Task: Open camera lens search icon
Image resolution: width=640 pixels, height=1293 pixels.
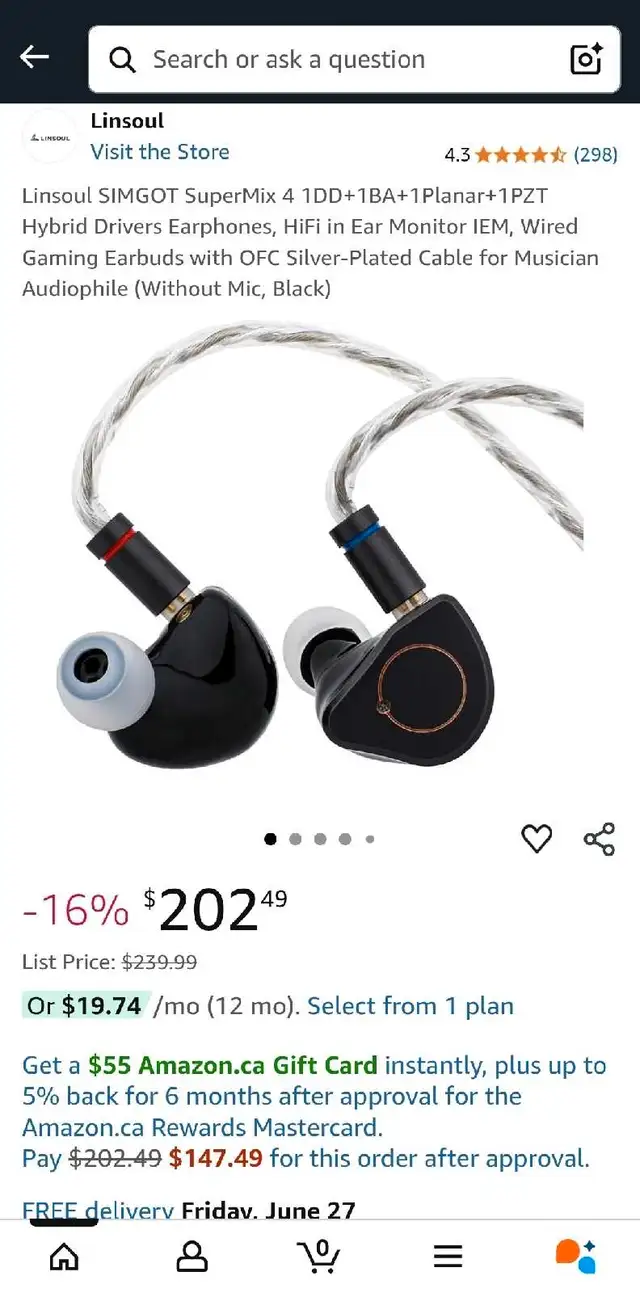Action: [586, 59]
